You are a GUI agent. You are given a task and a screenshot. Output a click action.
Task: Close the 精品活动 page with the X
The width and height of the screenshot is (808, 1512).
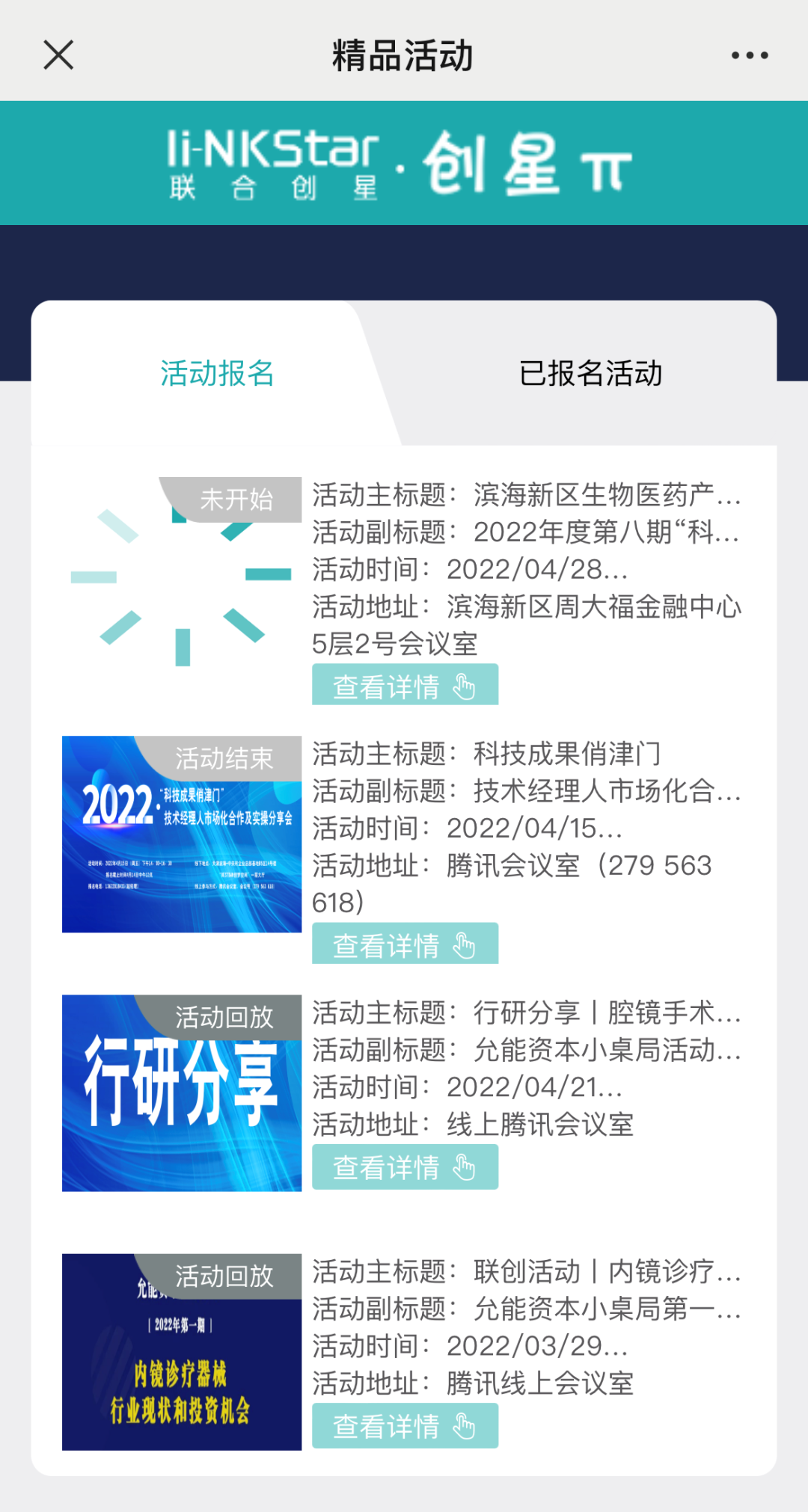tap(58, 55)
